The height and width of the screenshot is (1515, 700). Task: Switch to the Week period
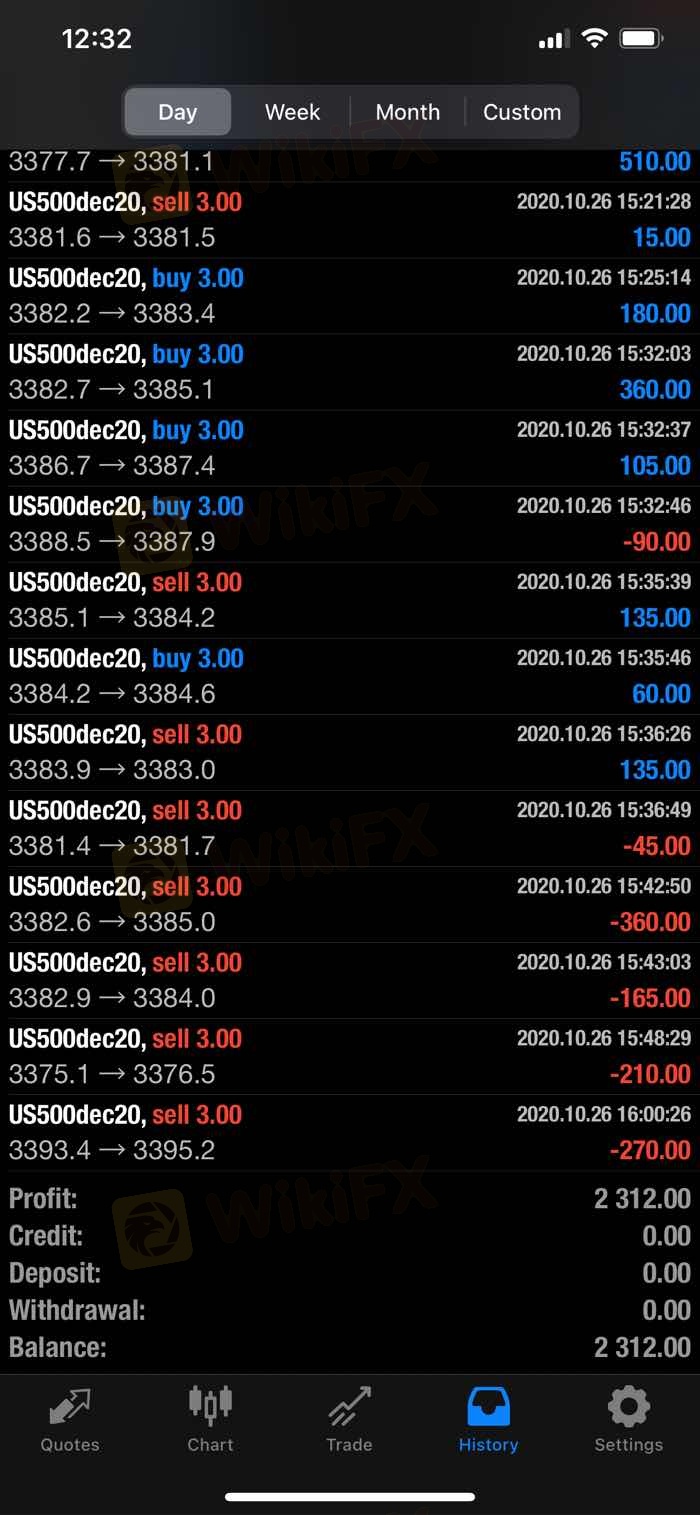292,112
